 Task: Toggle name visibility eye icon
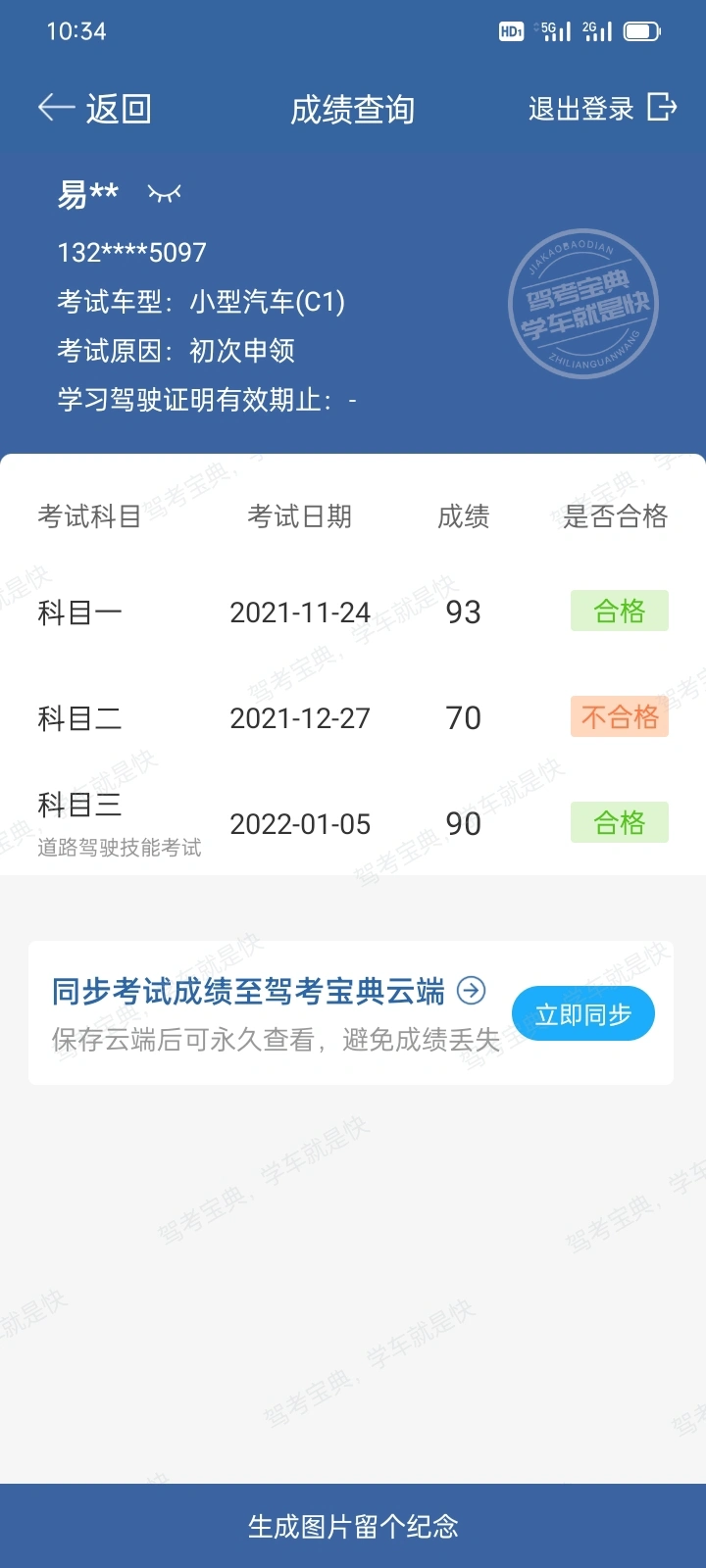tap(164, 193)
